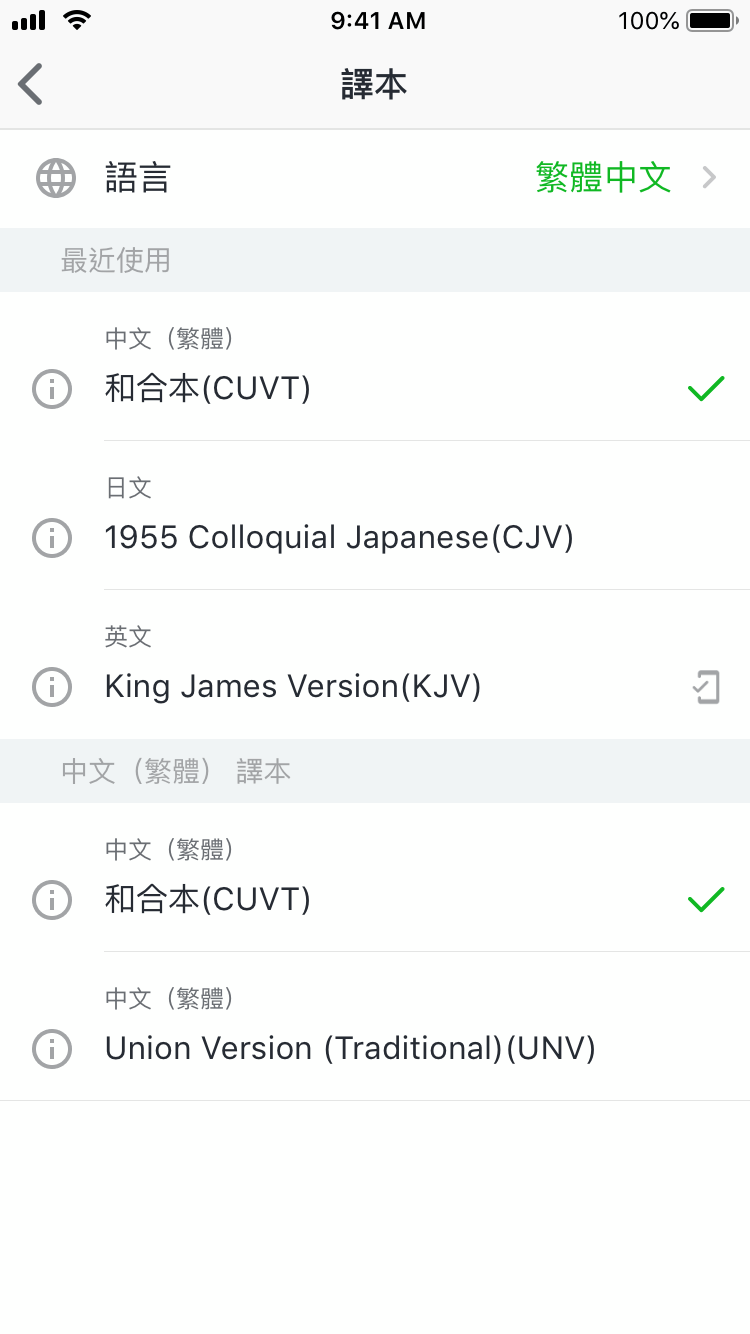Choose 1955 Colloquial Japanese(CJV) translation
Image resolution: width=750 pixels, height=1334 pixels.
tap(339, 538)
